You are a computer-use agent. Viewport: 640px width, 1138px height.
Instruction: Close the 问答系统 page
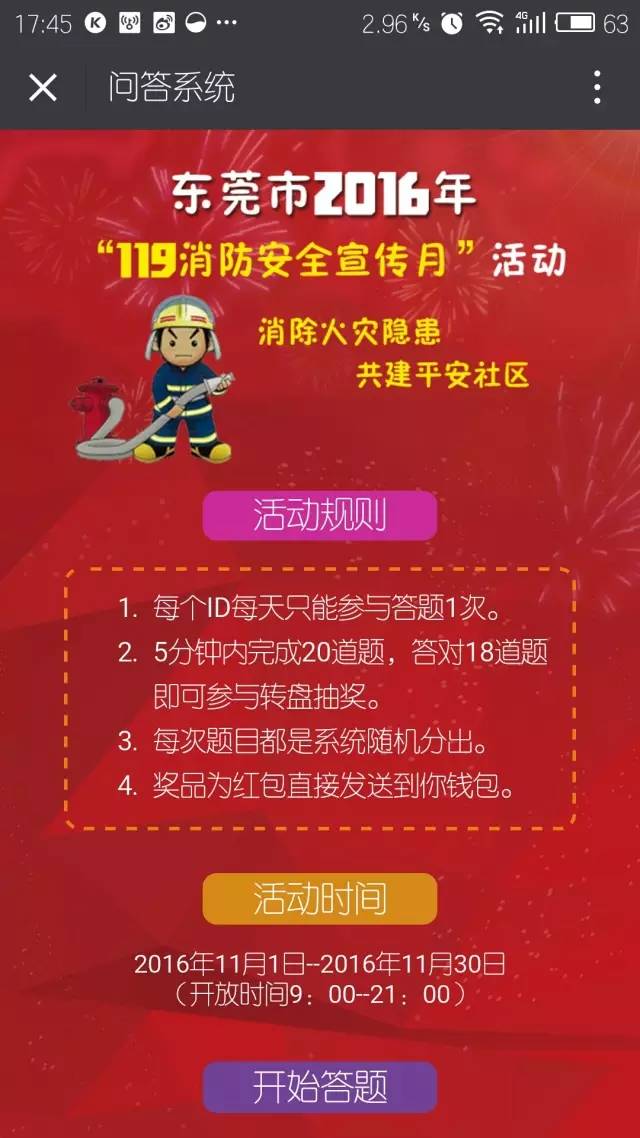pyautogui.click(x=43, y=88)
